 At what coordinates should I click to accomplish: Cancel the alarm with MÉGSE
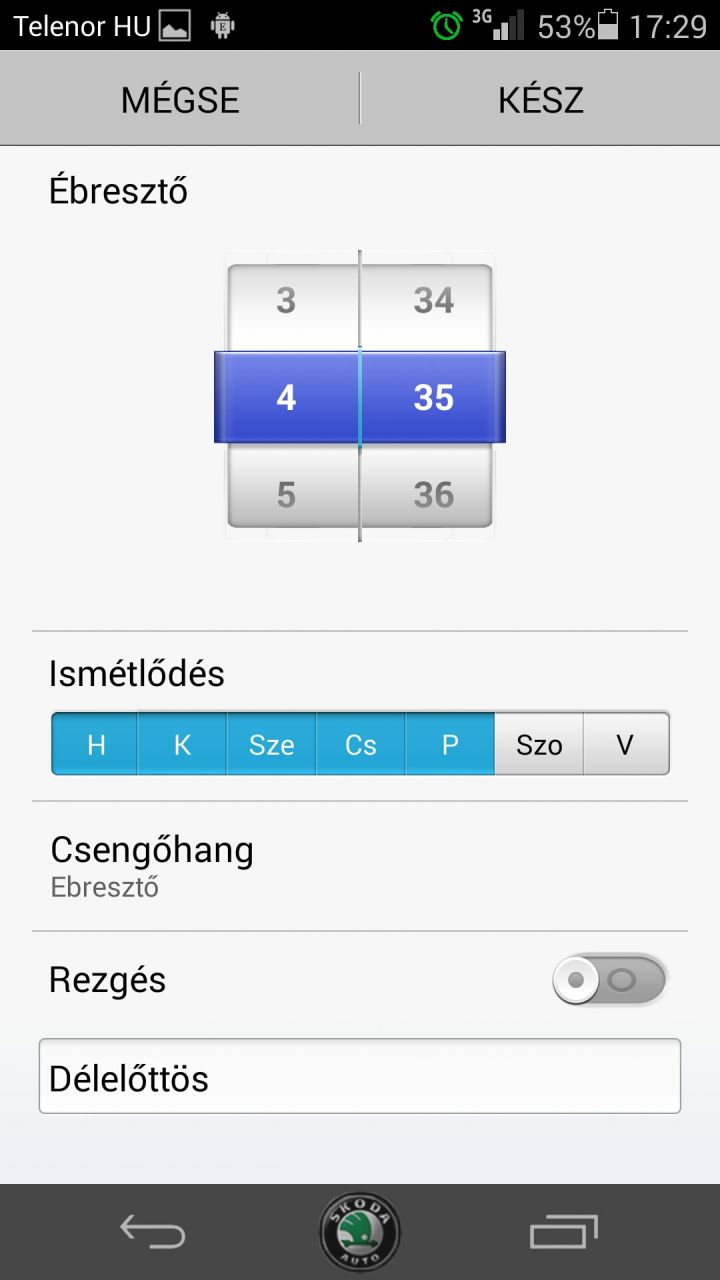click(x=180, y=99)
